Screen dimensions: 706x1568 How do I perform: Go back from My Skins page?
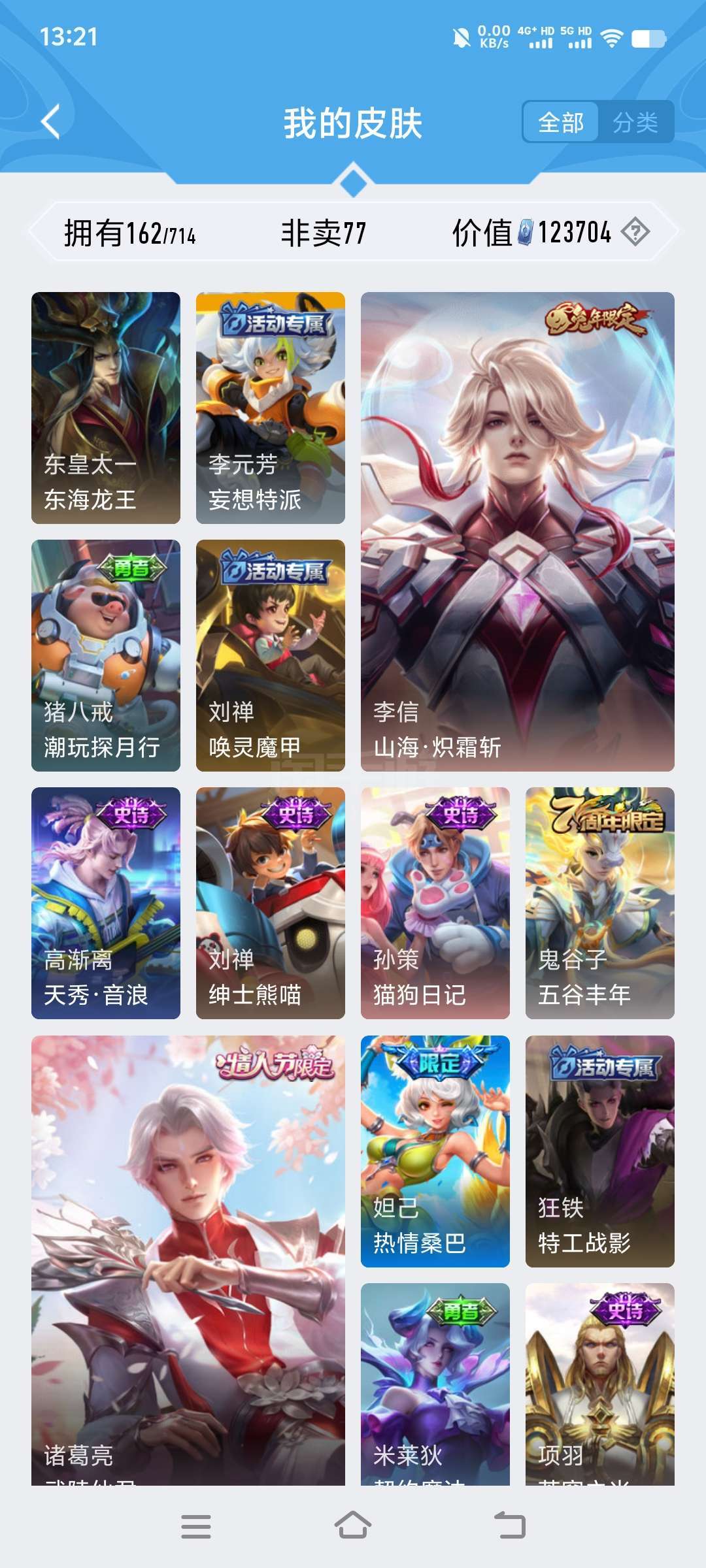[51, 122]
